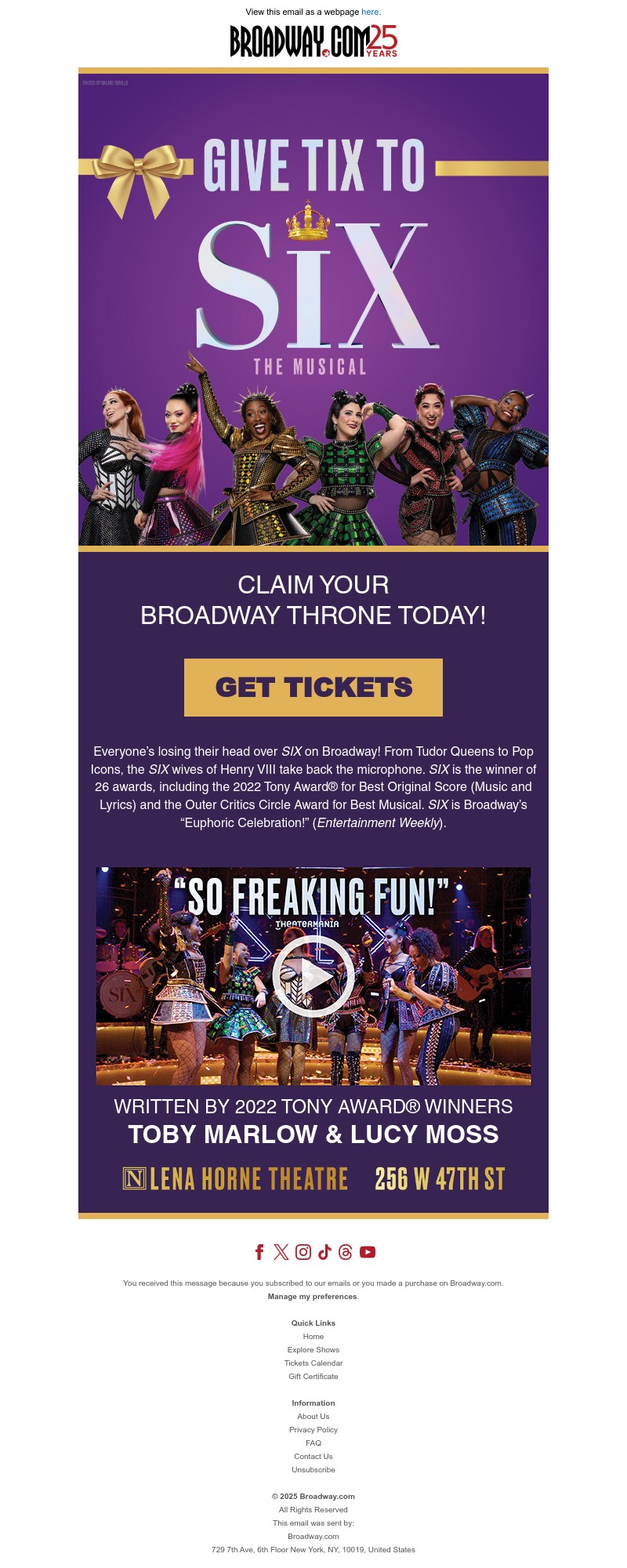Click the Threads social icon
This screenshot has width=627, height=1568.
(346, 1253)
